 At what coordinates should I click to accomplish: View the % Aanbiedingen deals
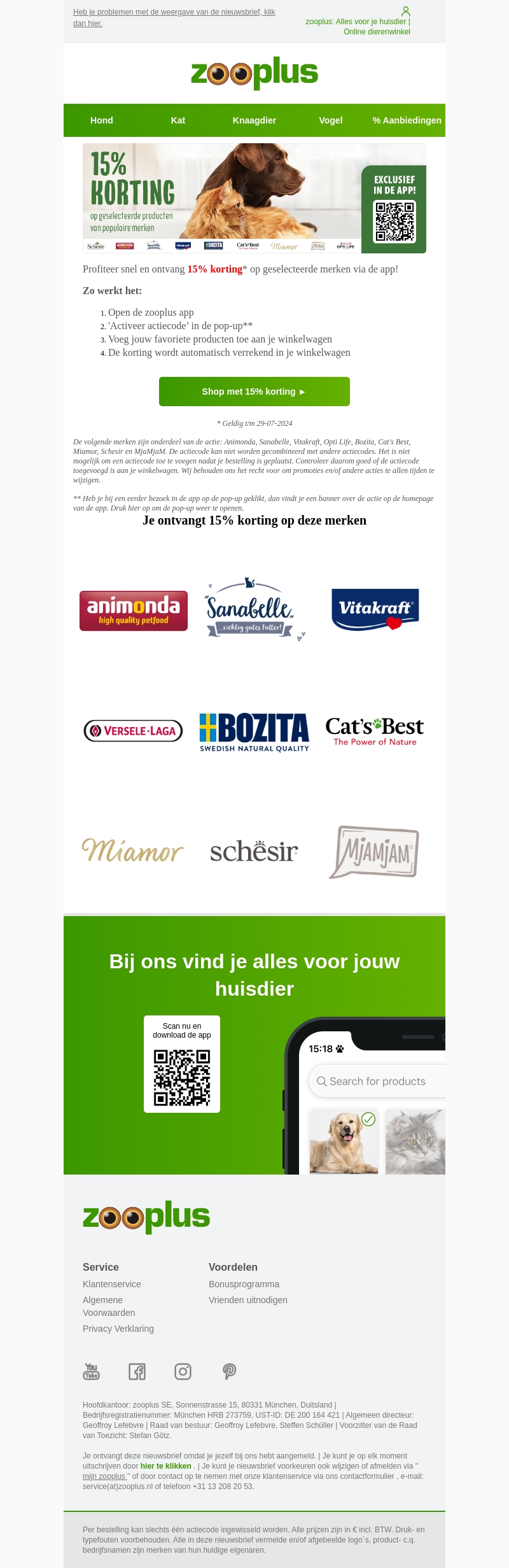pyautogui.click(x=407, y=120)
